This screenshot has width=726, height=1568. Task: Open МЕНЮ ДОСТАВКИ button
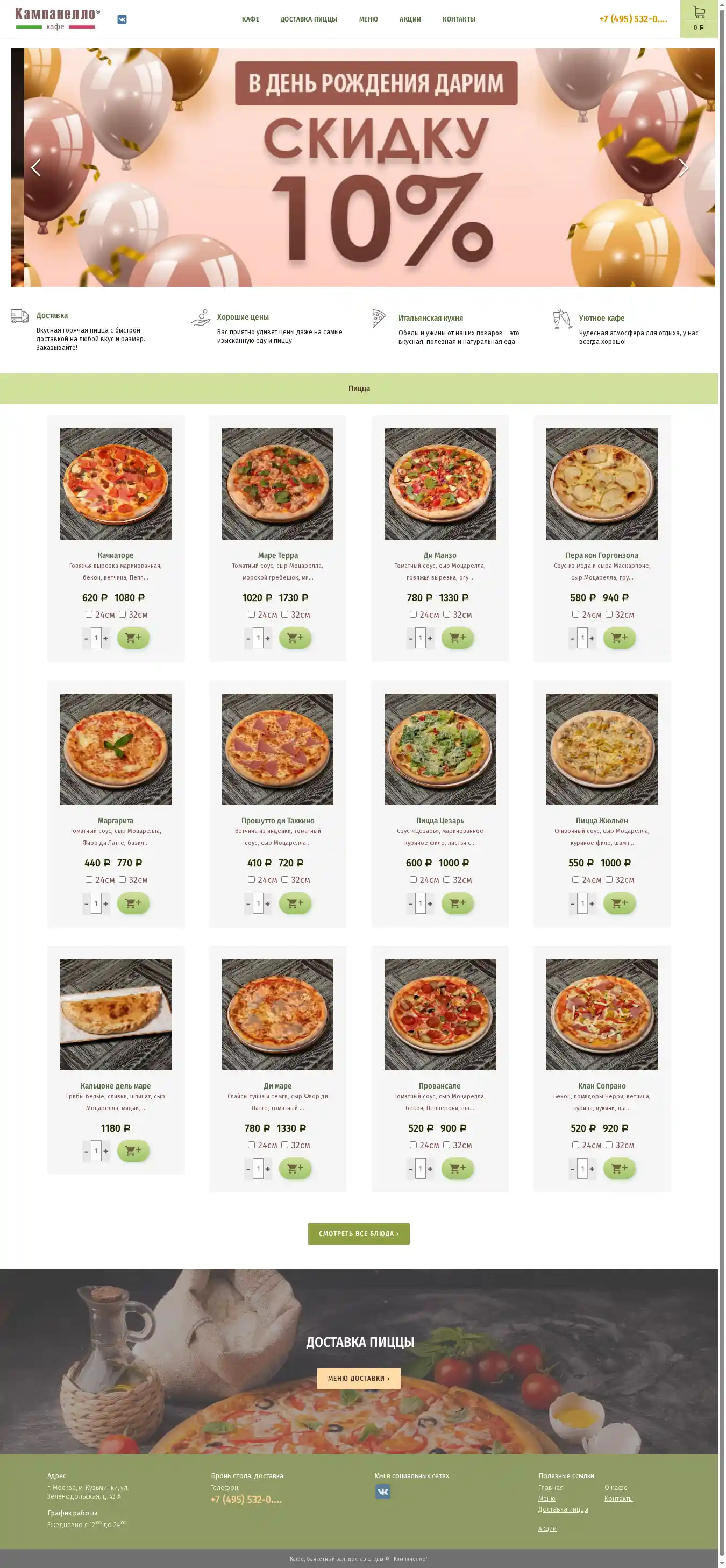tap(359, 1379)
